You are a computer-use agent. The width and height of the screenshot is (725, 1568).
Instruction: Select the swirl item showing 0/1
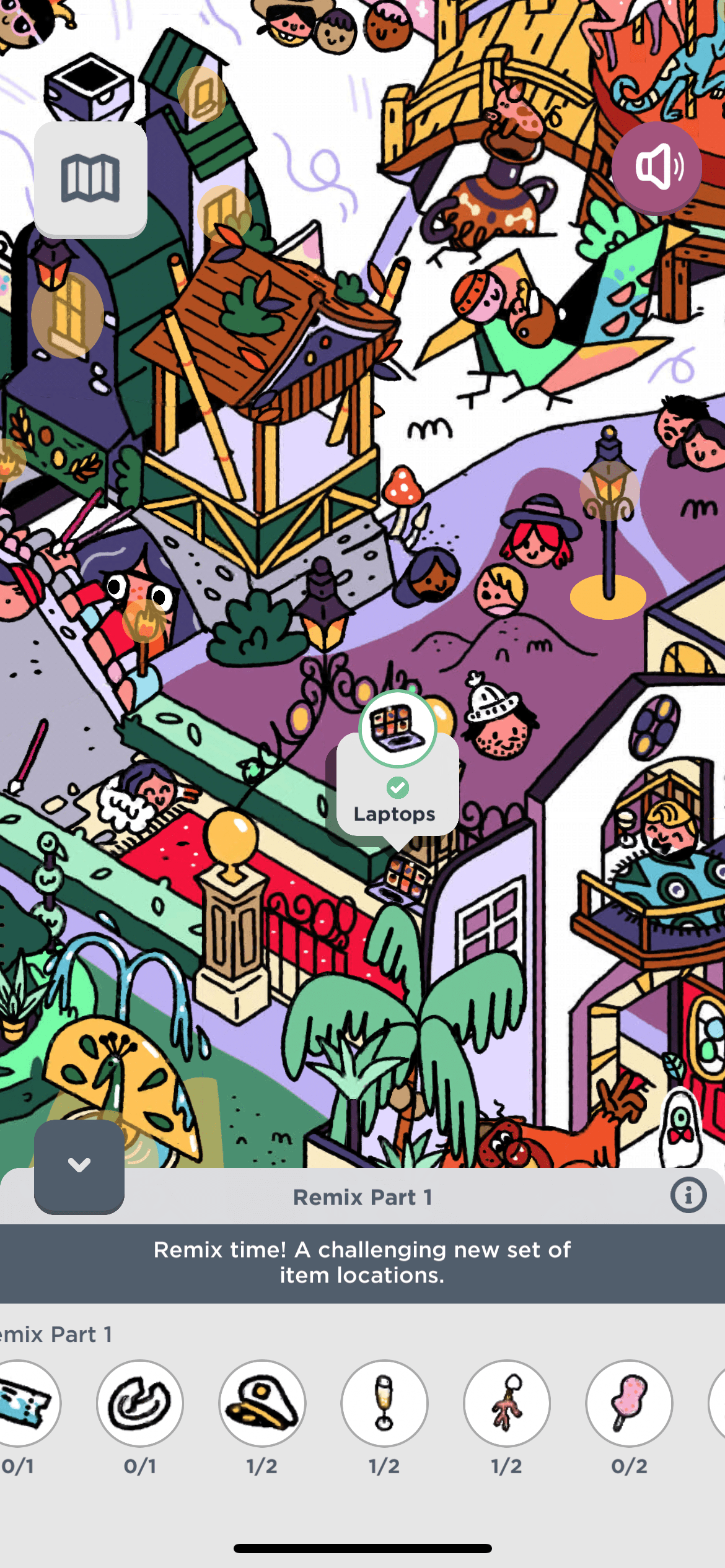coord(140,1403)
